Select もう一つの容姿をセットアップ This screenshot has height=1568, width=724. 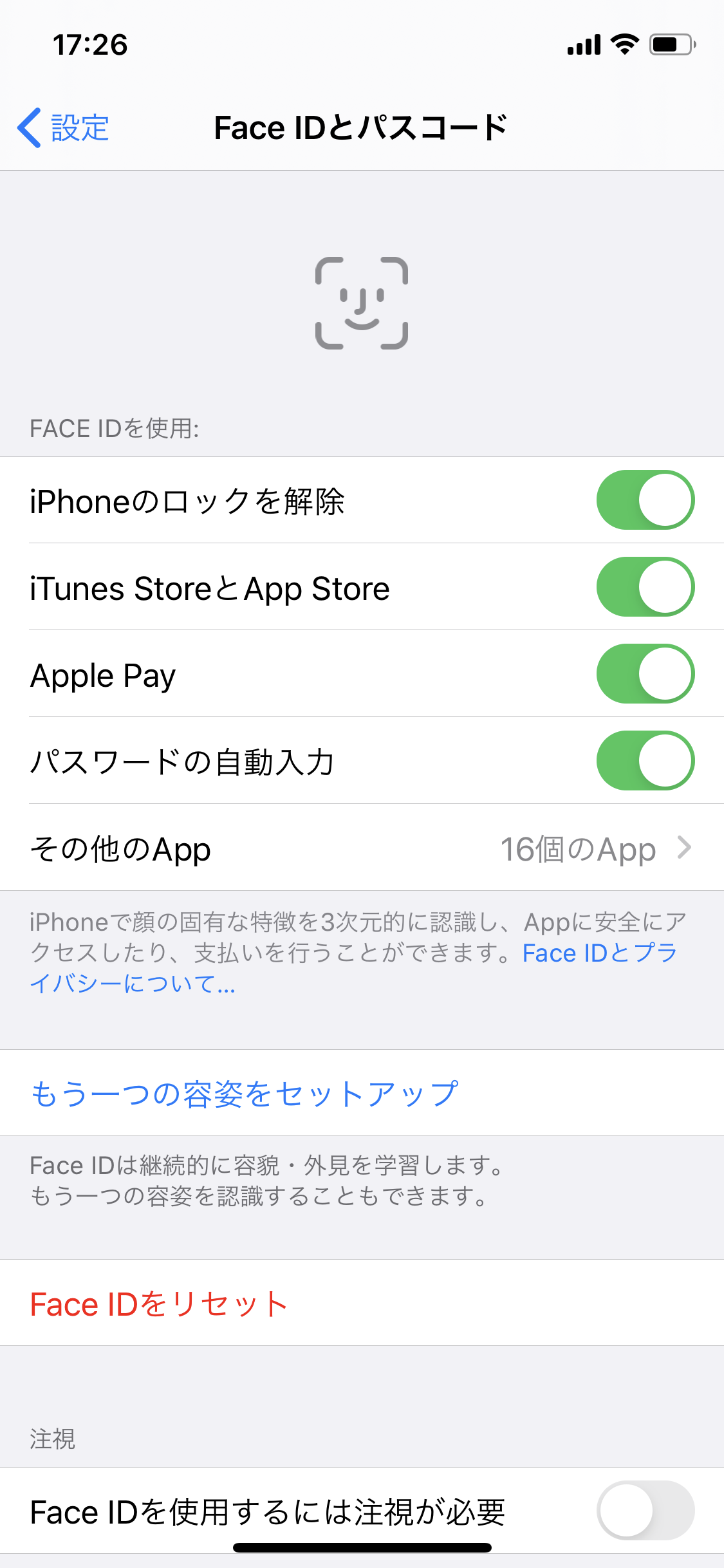(x=245, y=1094)
